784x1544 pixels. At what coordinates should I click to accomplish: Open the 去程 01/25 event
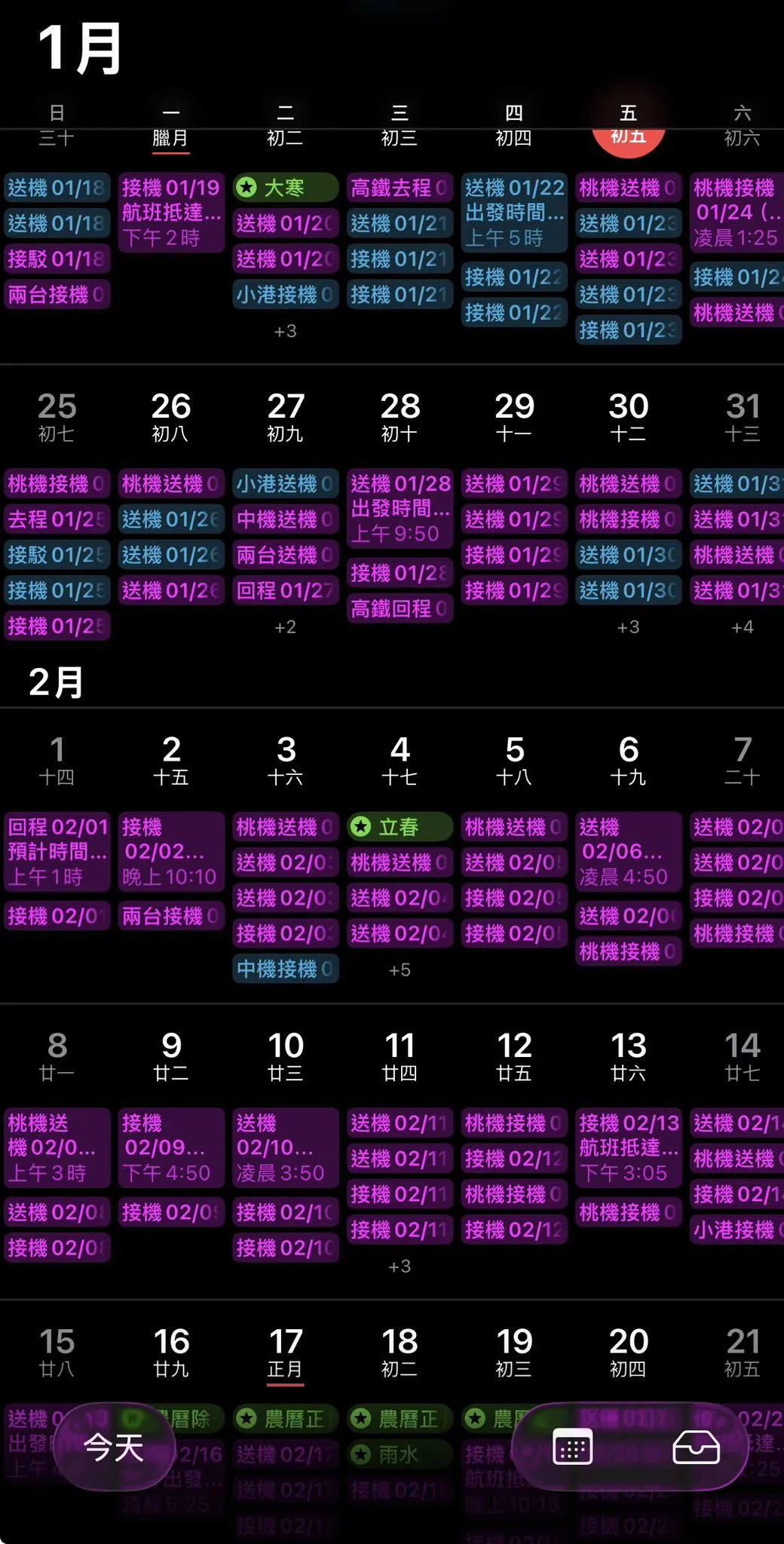[x=57, y=519]
